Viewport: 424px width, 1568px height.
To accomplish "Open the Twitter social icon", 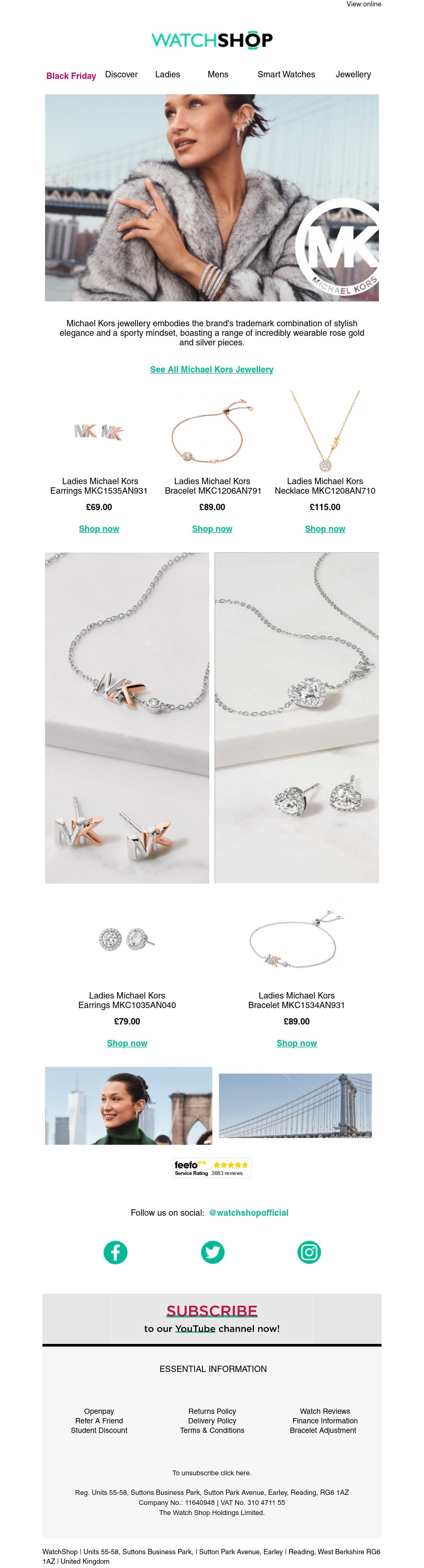I will click(x=213, y=1252).
